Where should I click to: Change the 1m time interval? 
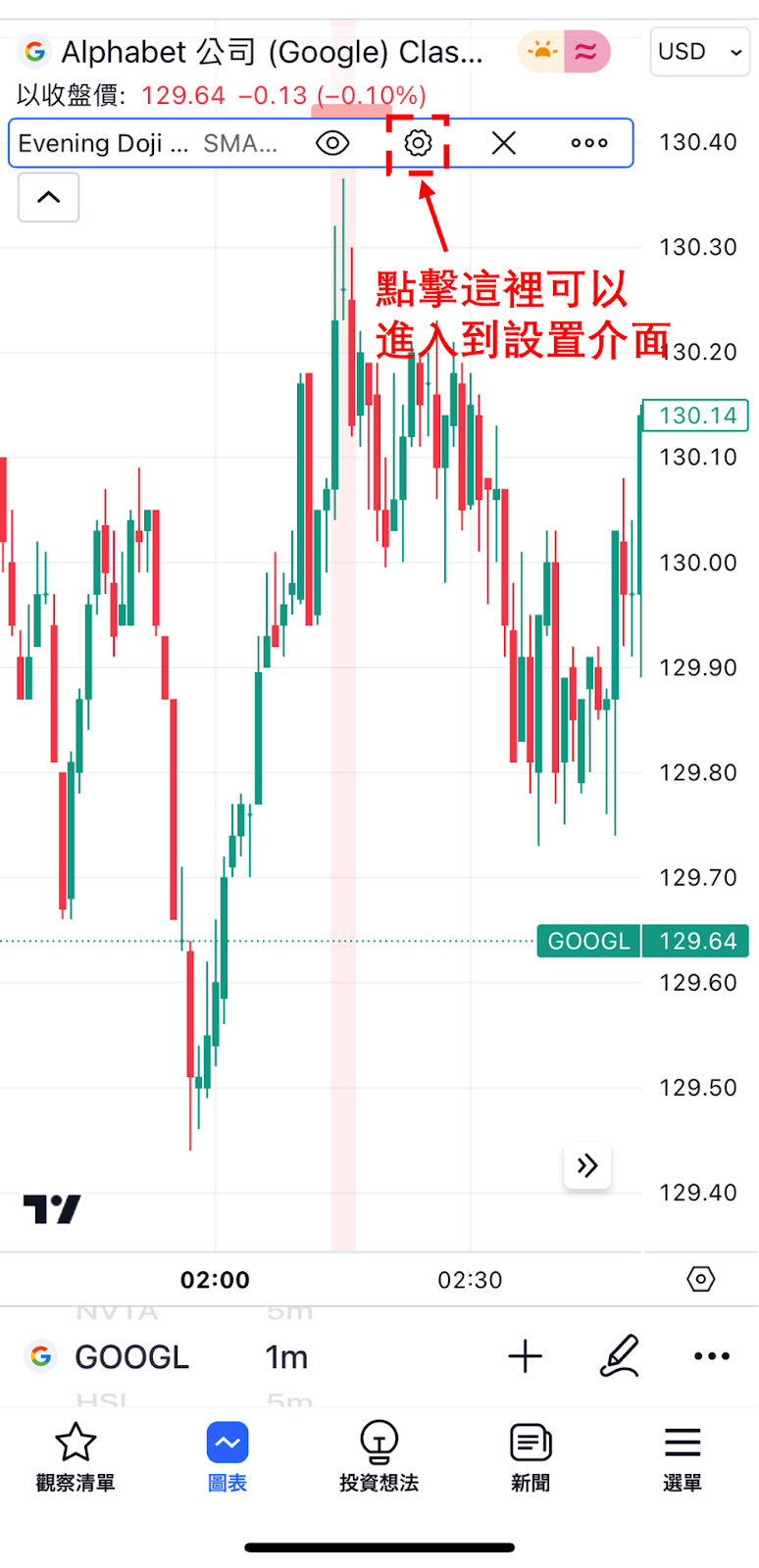pyautogui.click(x=286, y=1356)
